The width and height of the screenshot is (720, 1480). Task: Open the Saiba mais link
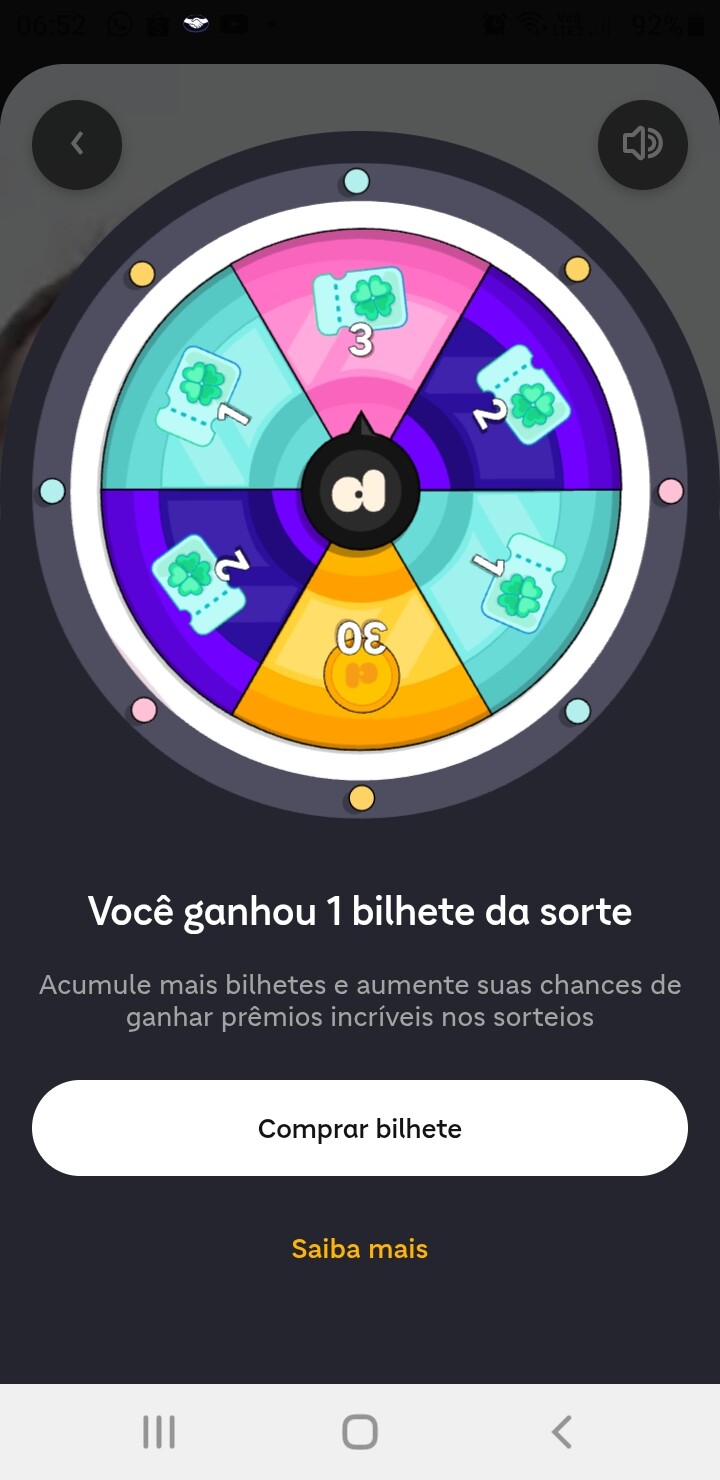(x=360, y=1249)
